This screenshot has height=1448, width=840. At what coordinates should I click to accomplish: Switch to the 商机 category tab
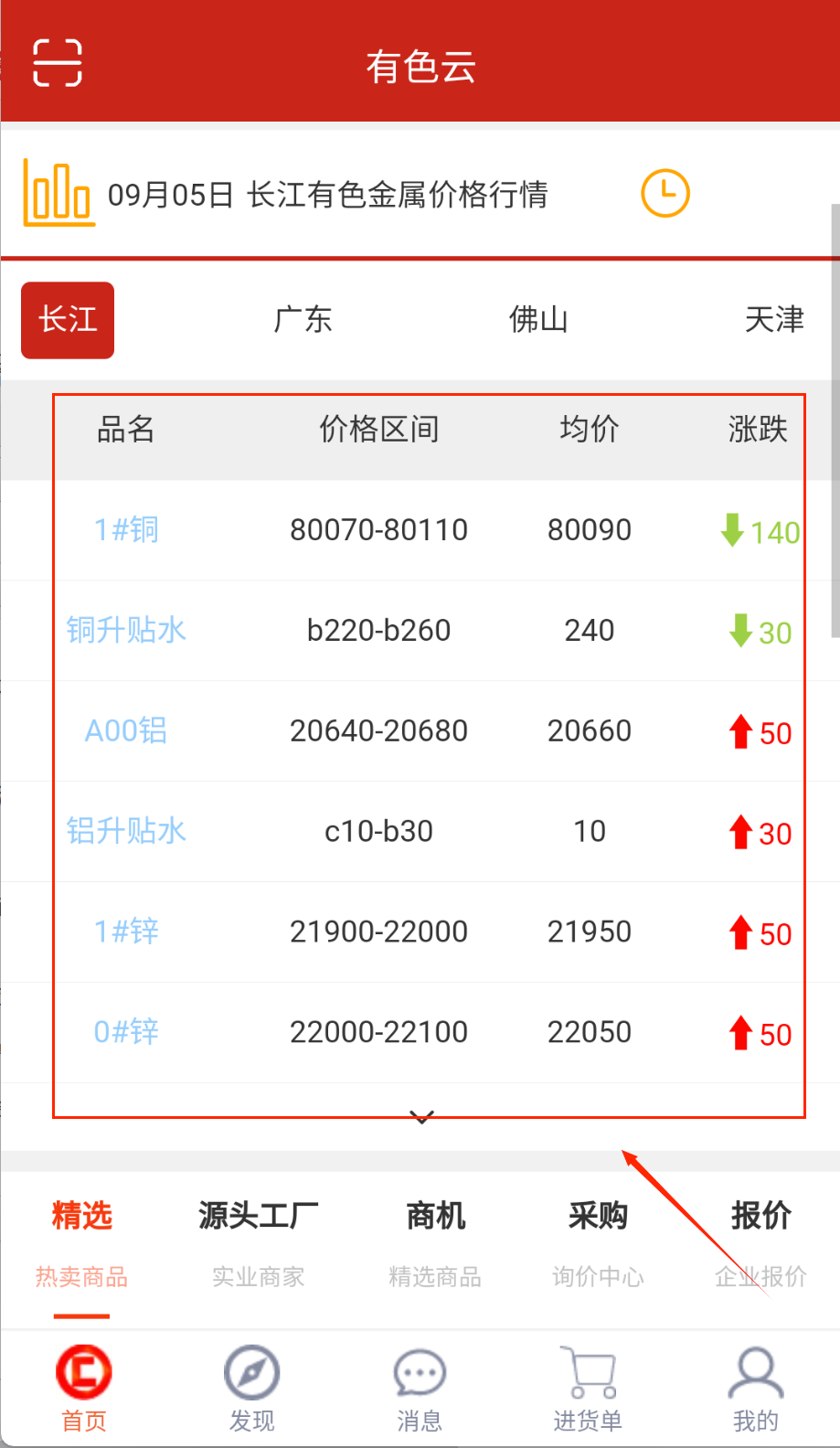(x=435, y=1243)
